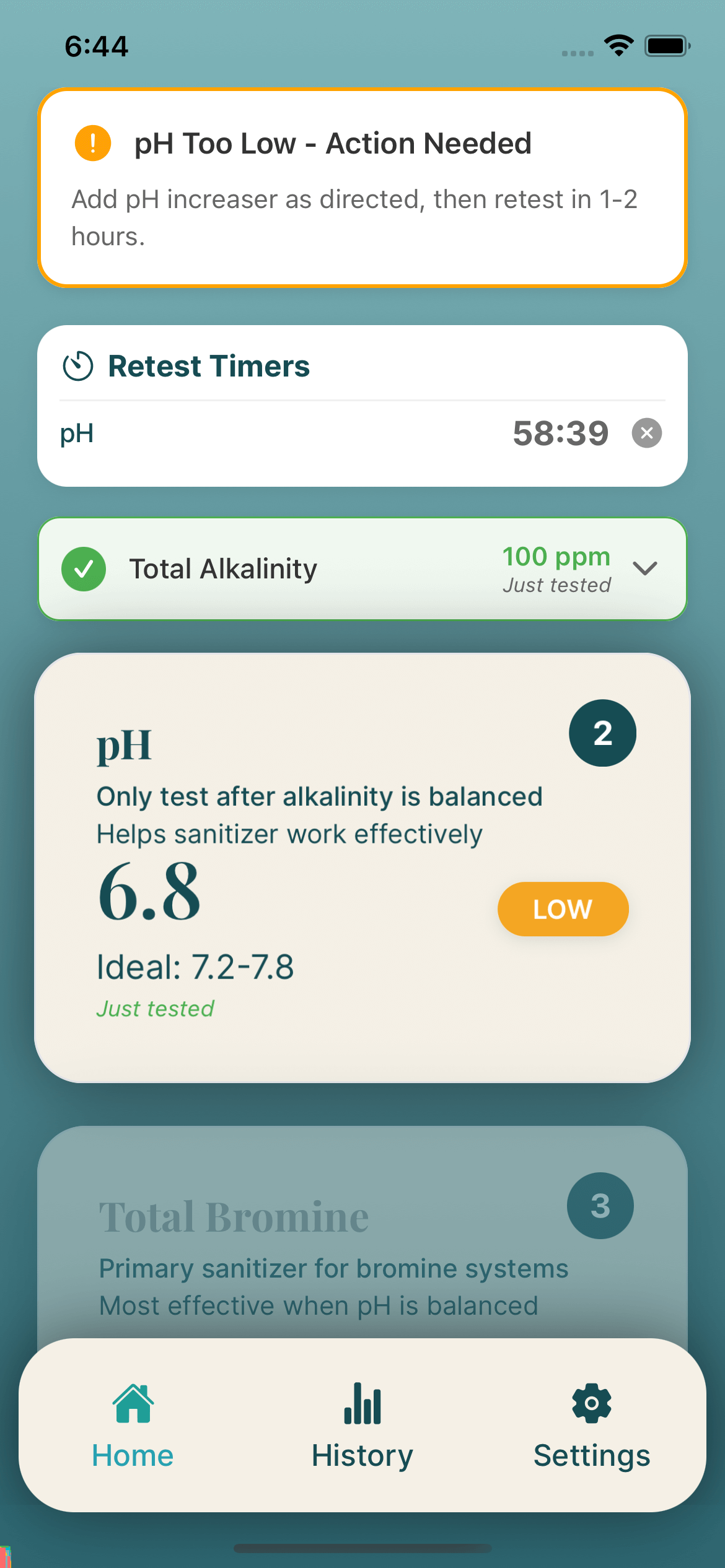This screenshot has width=725, height=1568.
Task: Dismiss the 58:39 countdown with its X button
Action: click(647, 433)
